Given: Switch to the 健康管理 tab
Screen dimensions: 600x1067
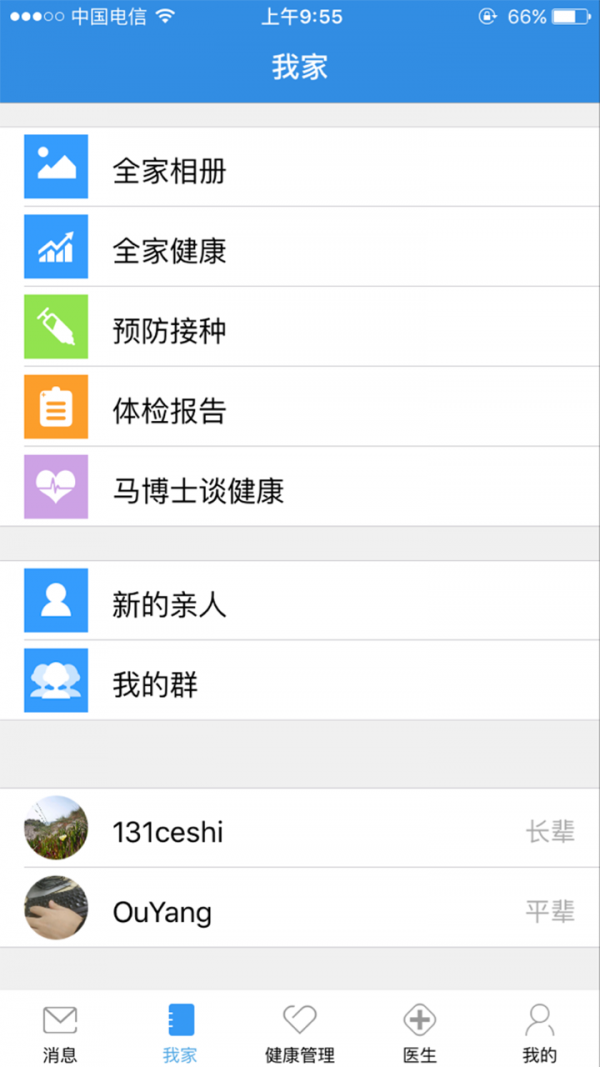Looking at the screenshot, I should (x=300, y=1032).
